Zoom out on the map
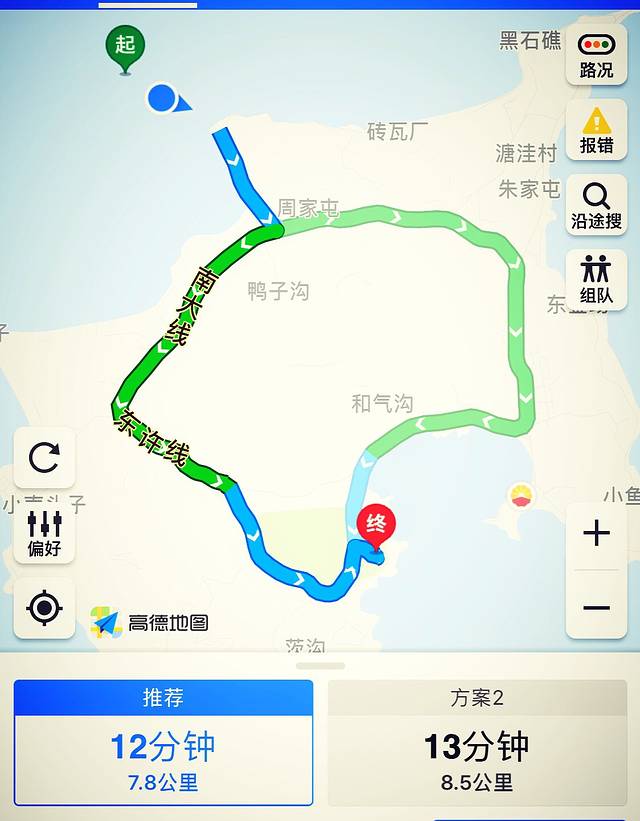 click(596, 607)
